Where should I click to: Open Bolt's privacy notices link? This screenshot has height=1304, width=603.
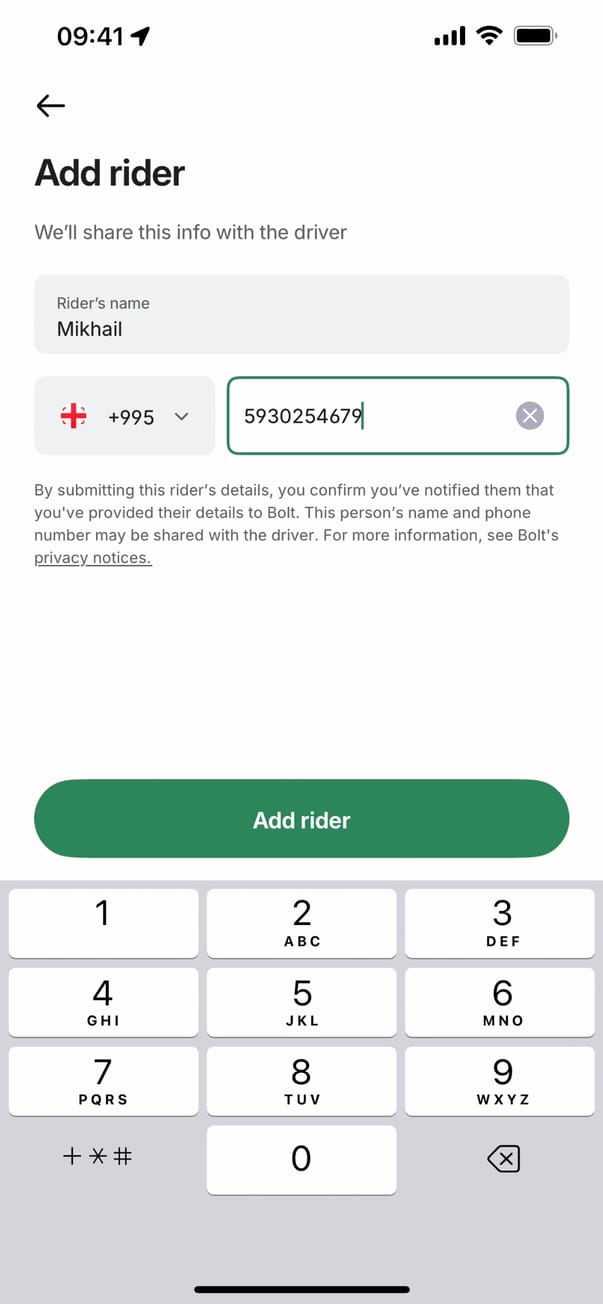[93, 558]
